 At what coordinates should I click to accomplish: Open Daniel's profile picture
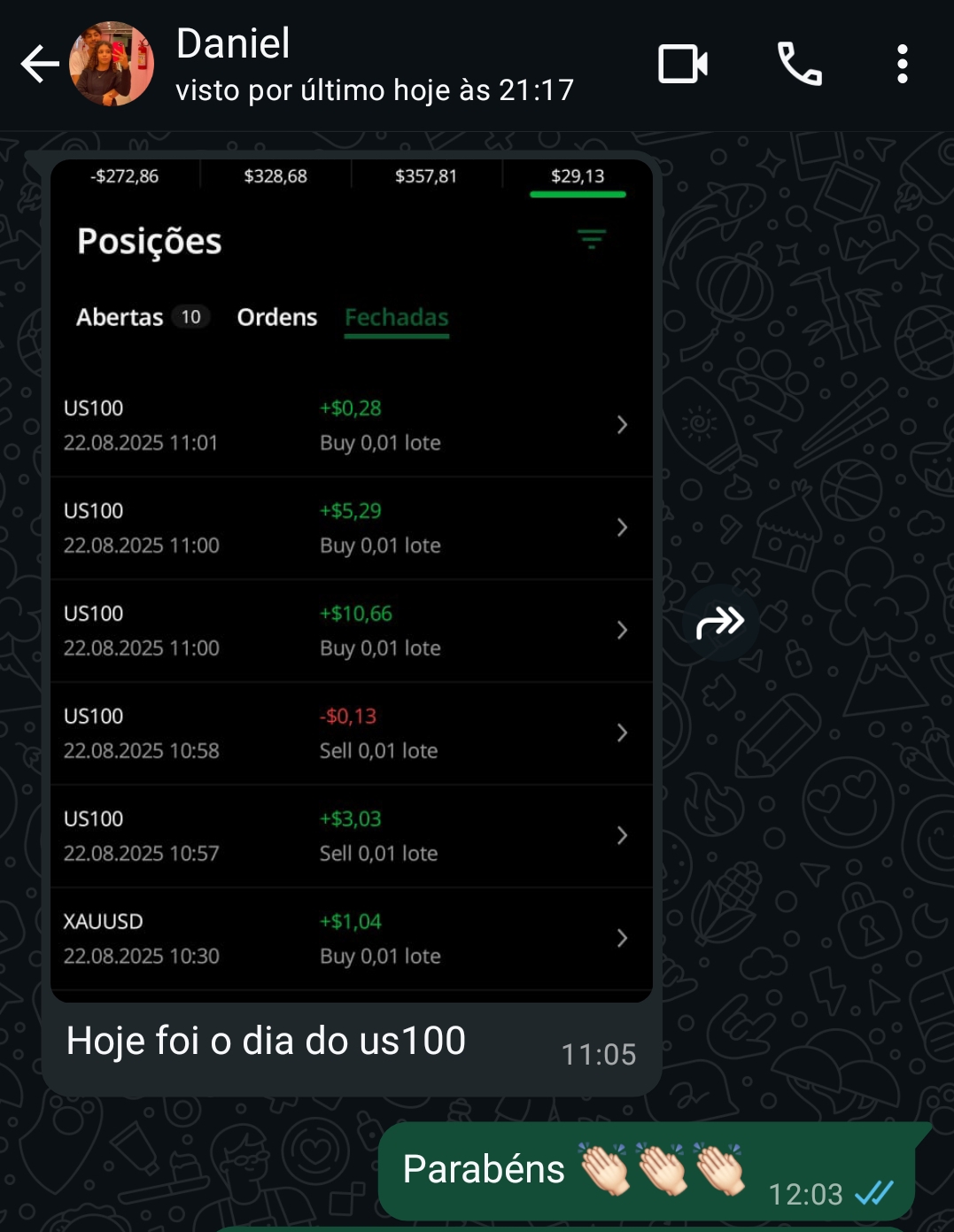pyautogui.click(x=109, y=63)
